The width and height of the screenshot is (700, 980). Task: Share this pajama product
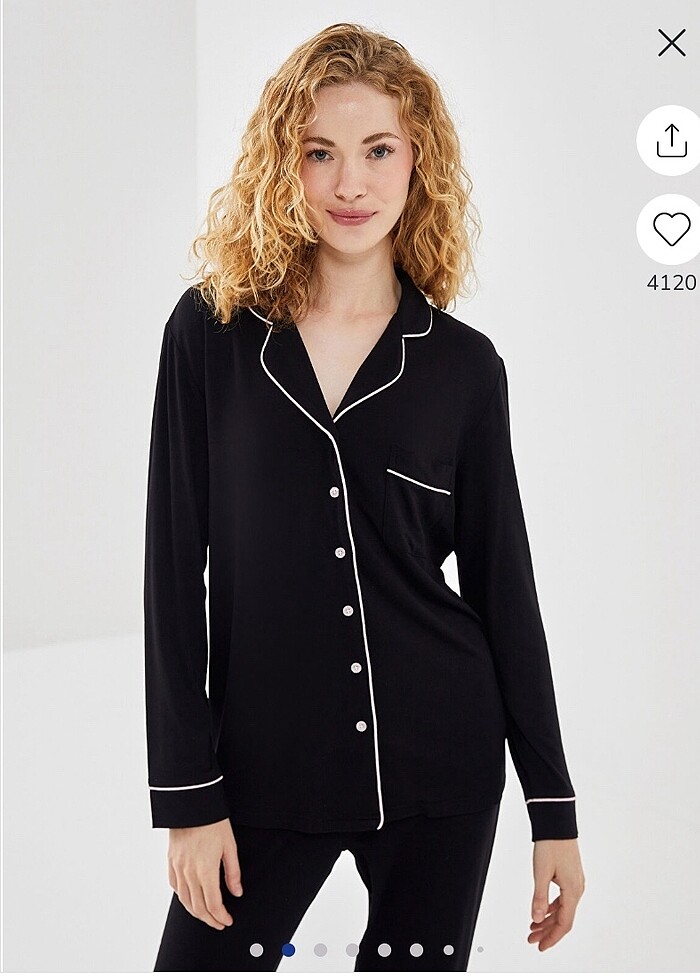pyautogui.click(x=671, y=141)
